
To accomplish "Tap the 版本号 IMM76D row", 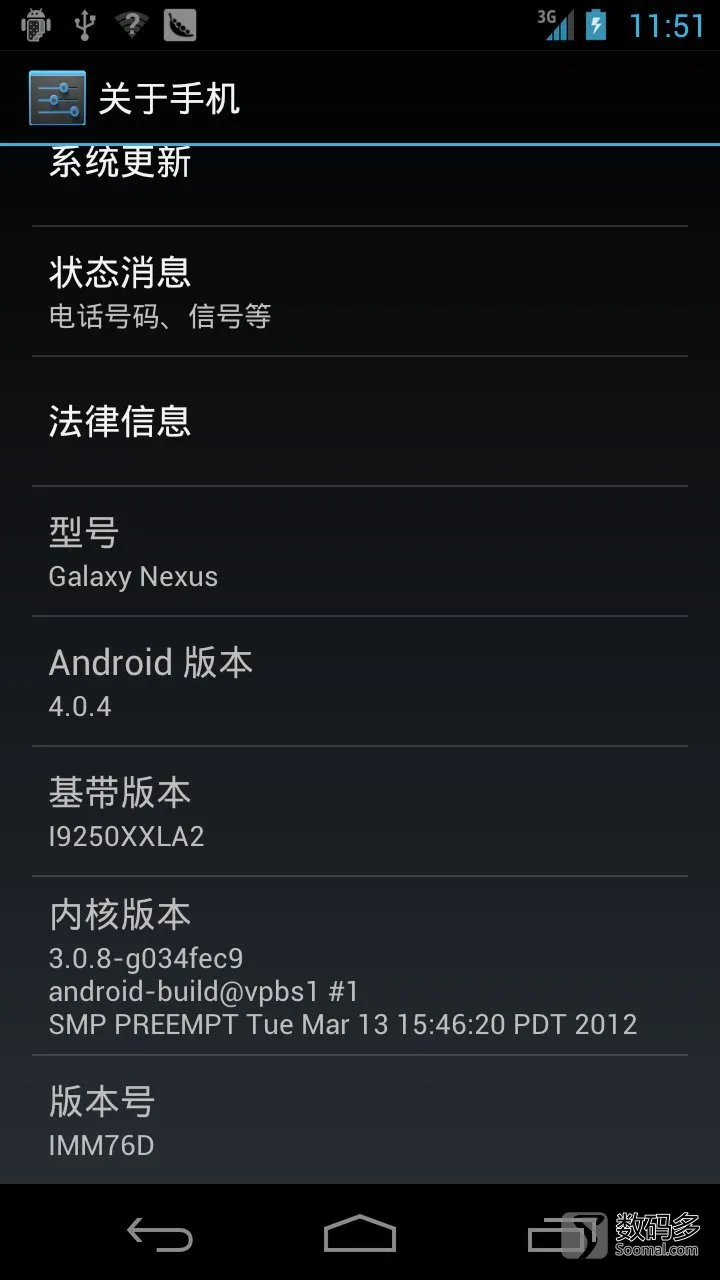I will (x=359, y=1120).
